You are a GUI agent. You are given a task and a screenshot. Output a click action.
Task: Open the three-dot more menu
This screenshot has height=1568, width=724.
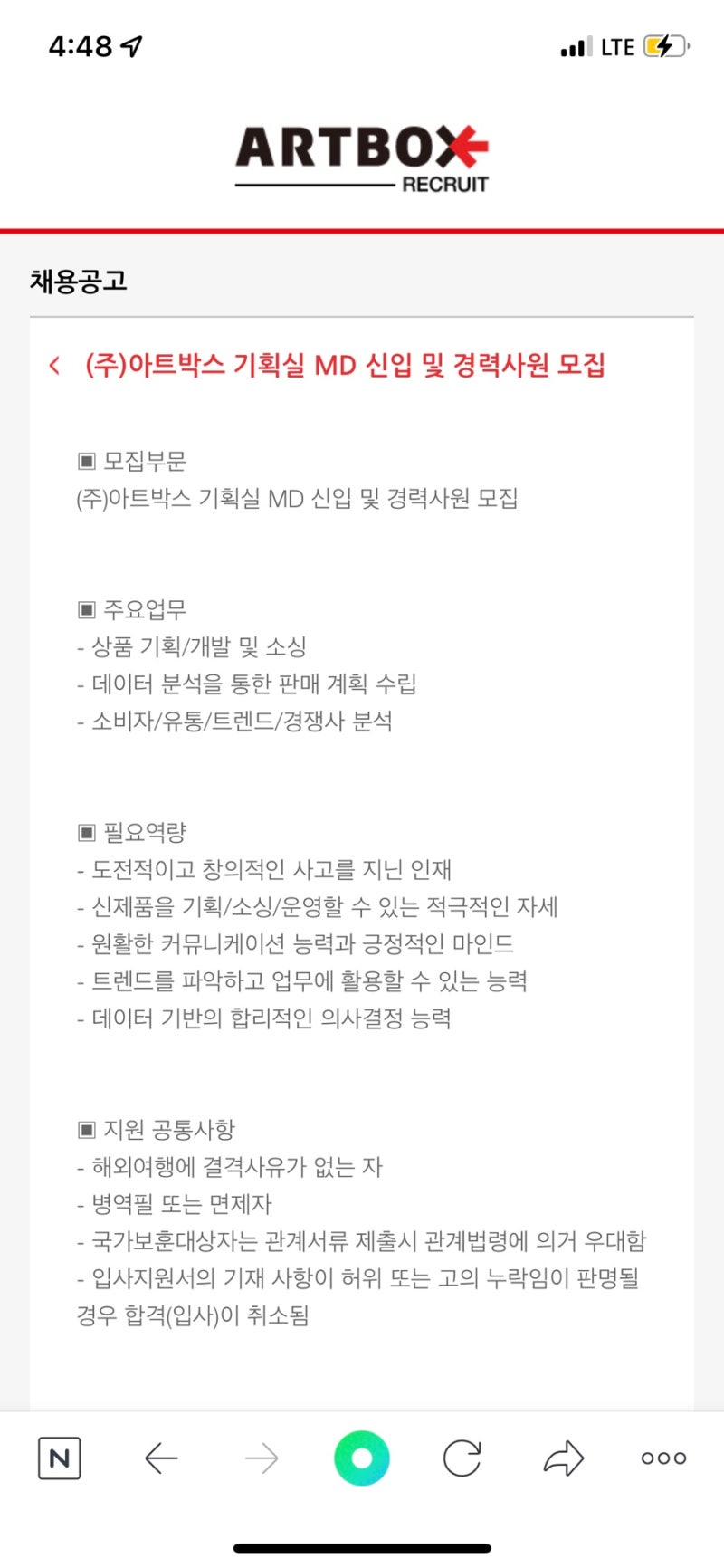coord(663,1458)
